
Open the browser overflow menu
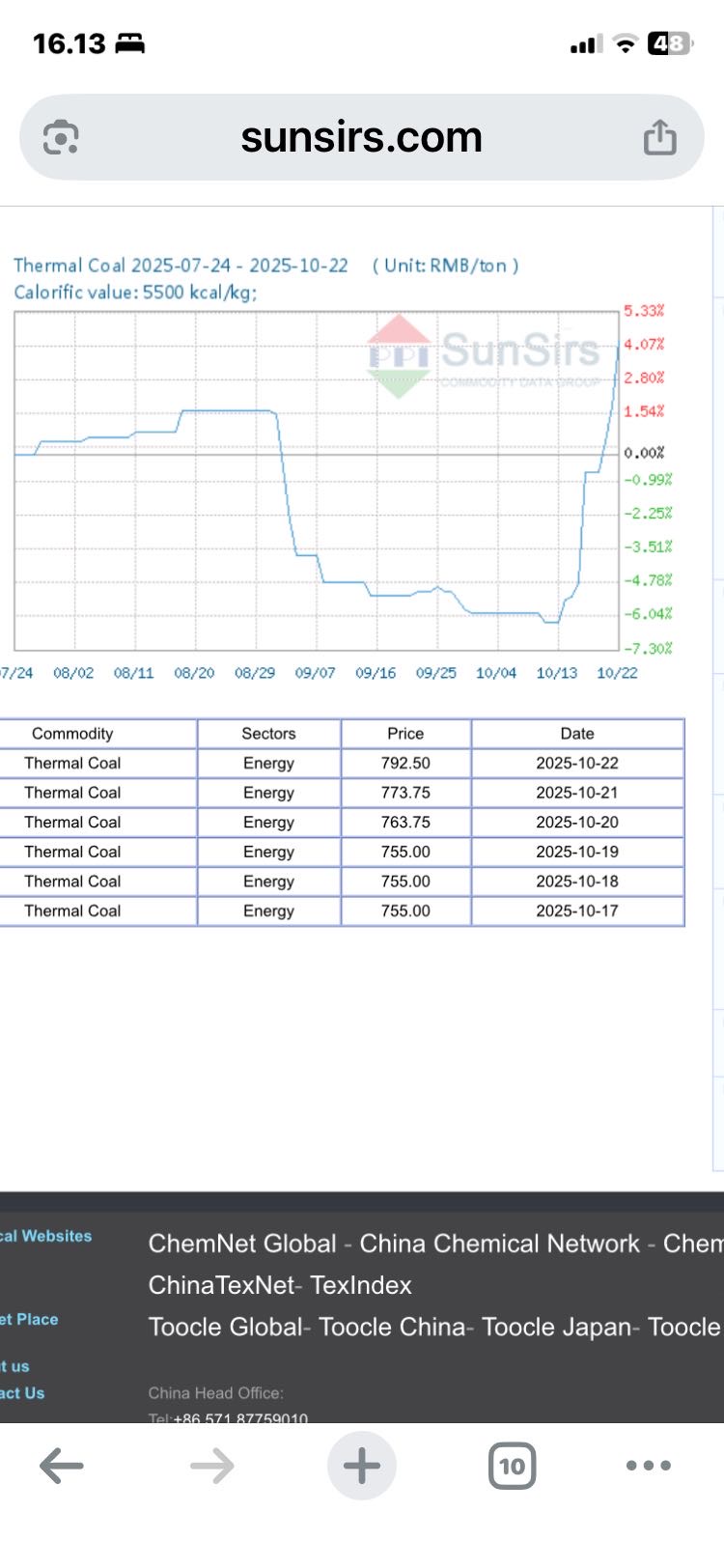(x=648, y=1466)
